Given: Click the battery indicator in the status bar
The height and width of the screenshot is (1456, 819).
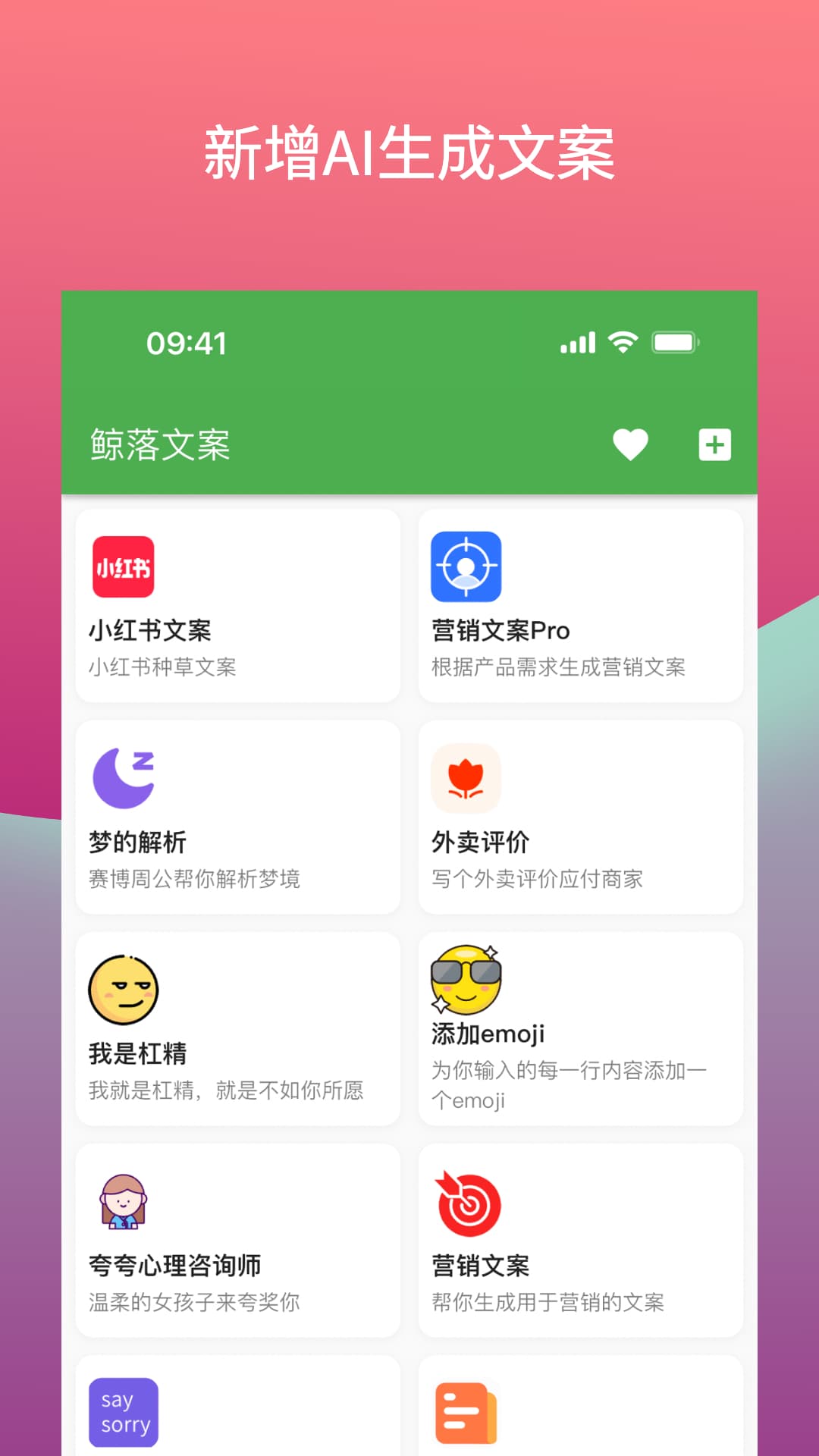Looking at the screenshot, I should coord(673,343).
